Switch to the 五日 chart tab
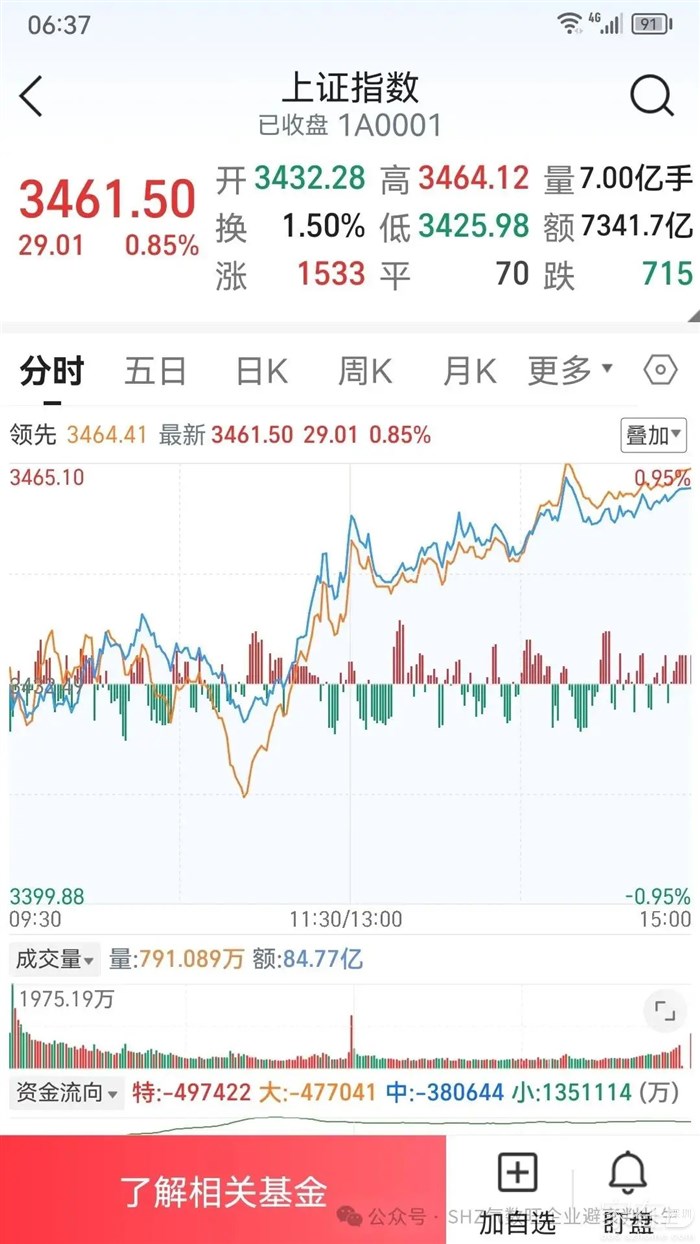This screenshot has height=1244, width=700. coord(155,371)
